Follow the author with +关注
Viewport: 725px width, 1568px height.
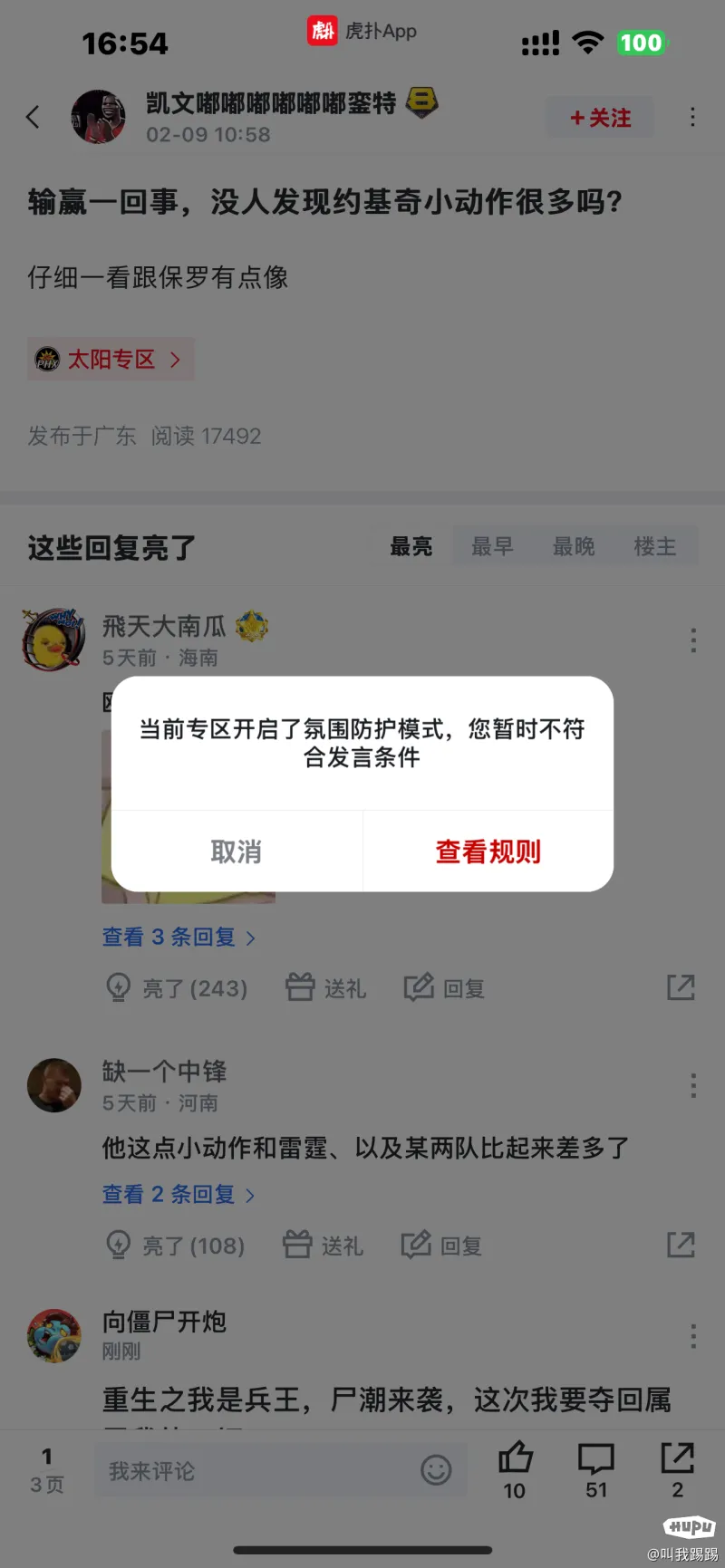(x=600, y=118)
